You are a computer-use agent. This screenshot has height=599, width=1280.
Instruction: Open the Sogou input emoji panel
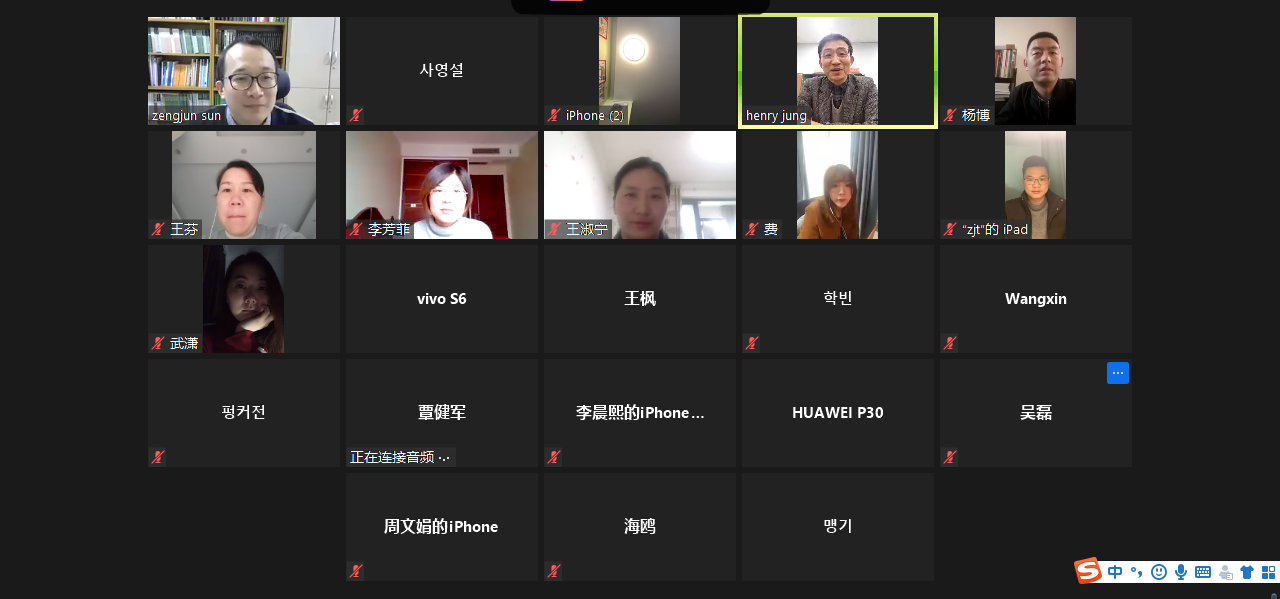point(1159,572)
